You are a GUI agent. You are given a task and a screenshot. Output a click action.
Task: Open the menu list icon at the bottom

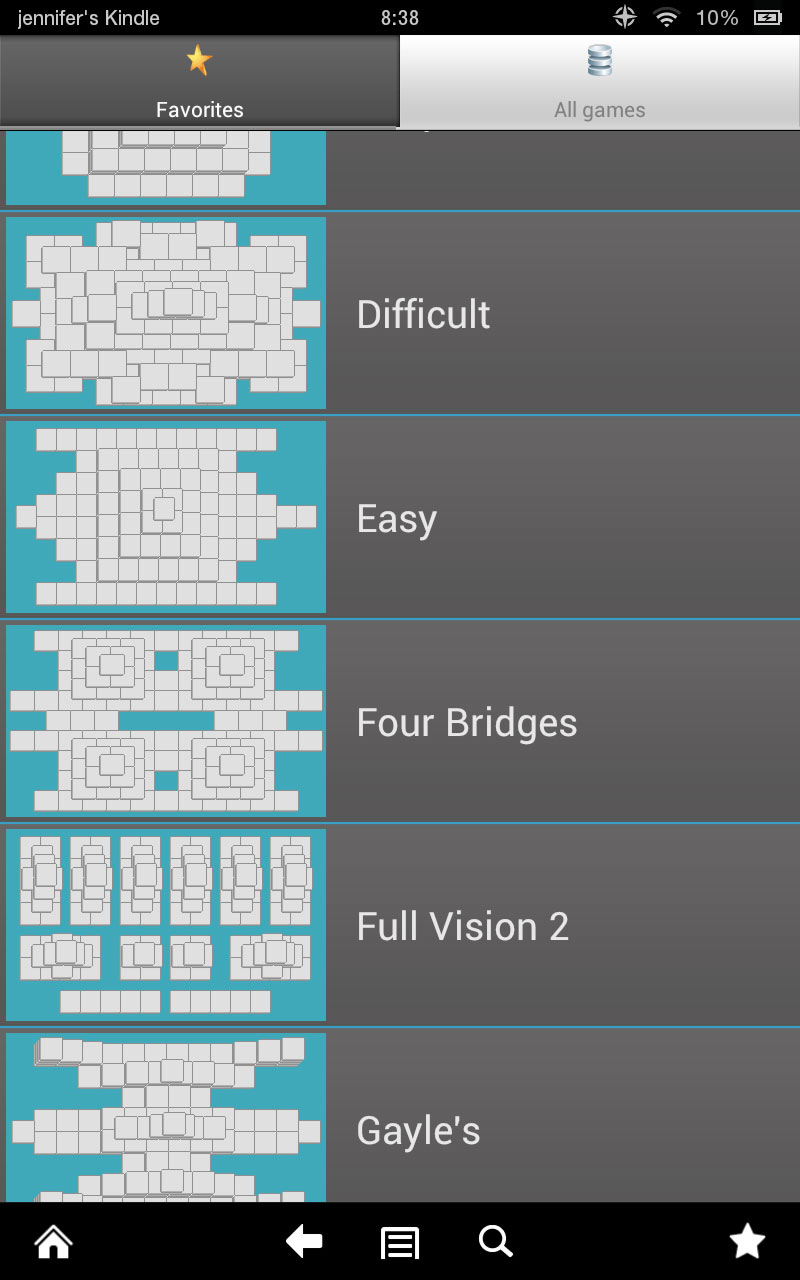coord(399,1241)
